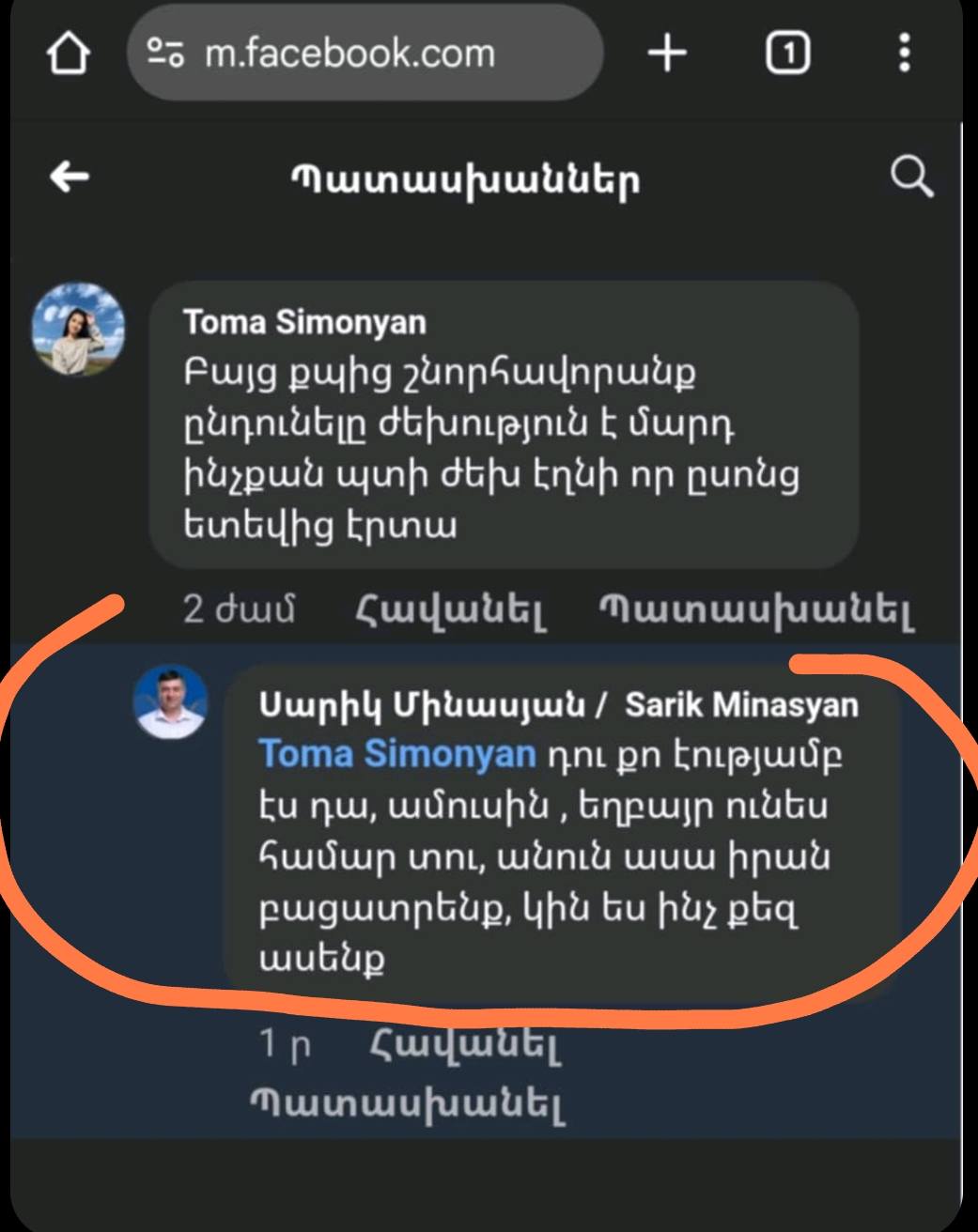Open the tab switcher showing 1 tab

pos(787,54)
